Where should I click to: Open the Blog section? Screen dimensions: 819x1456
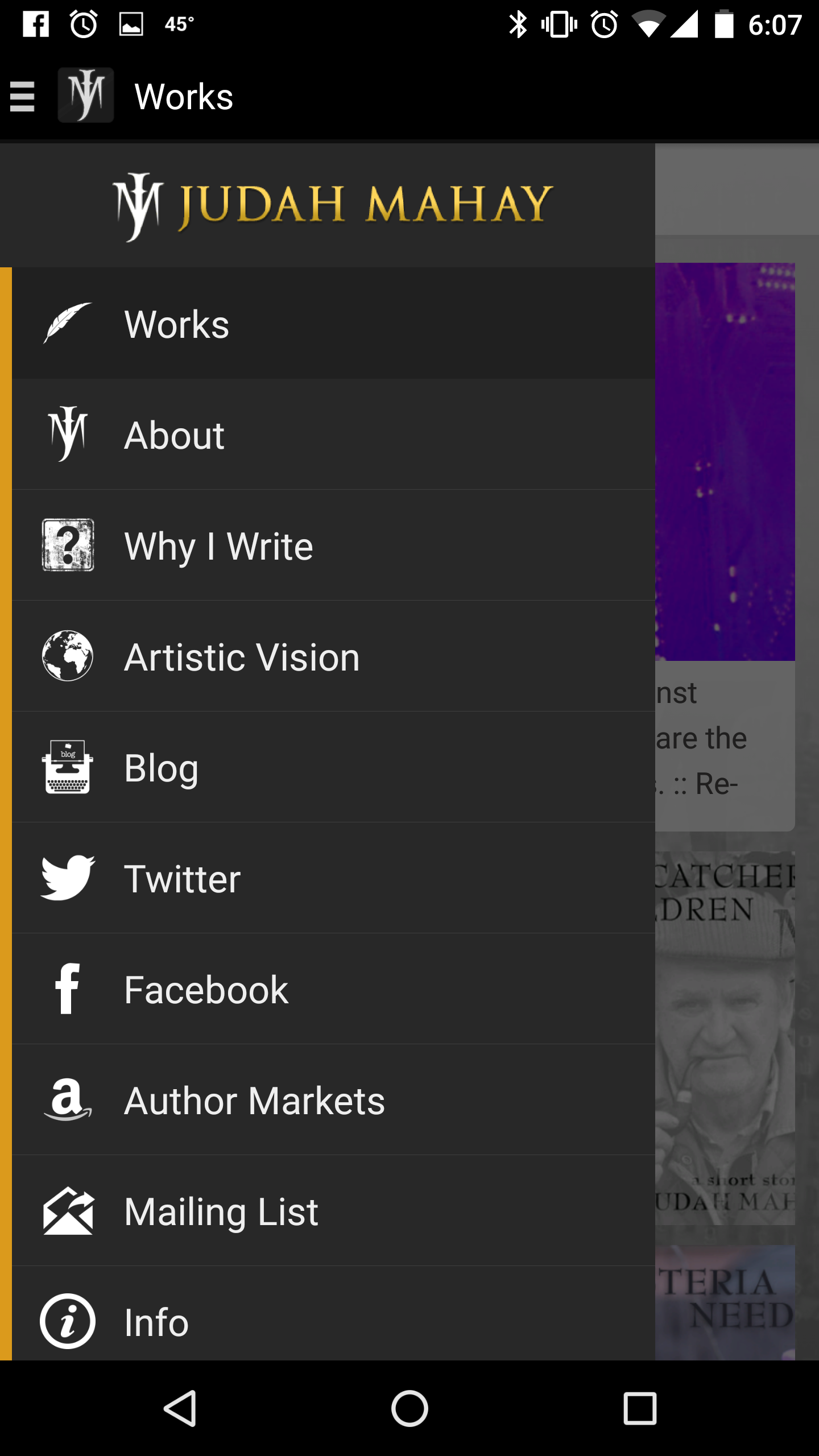tap(333, 767)
